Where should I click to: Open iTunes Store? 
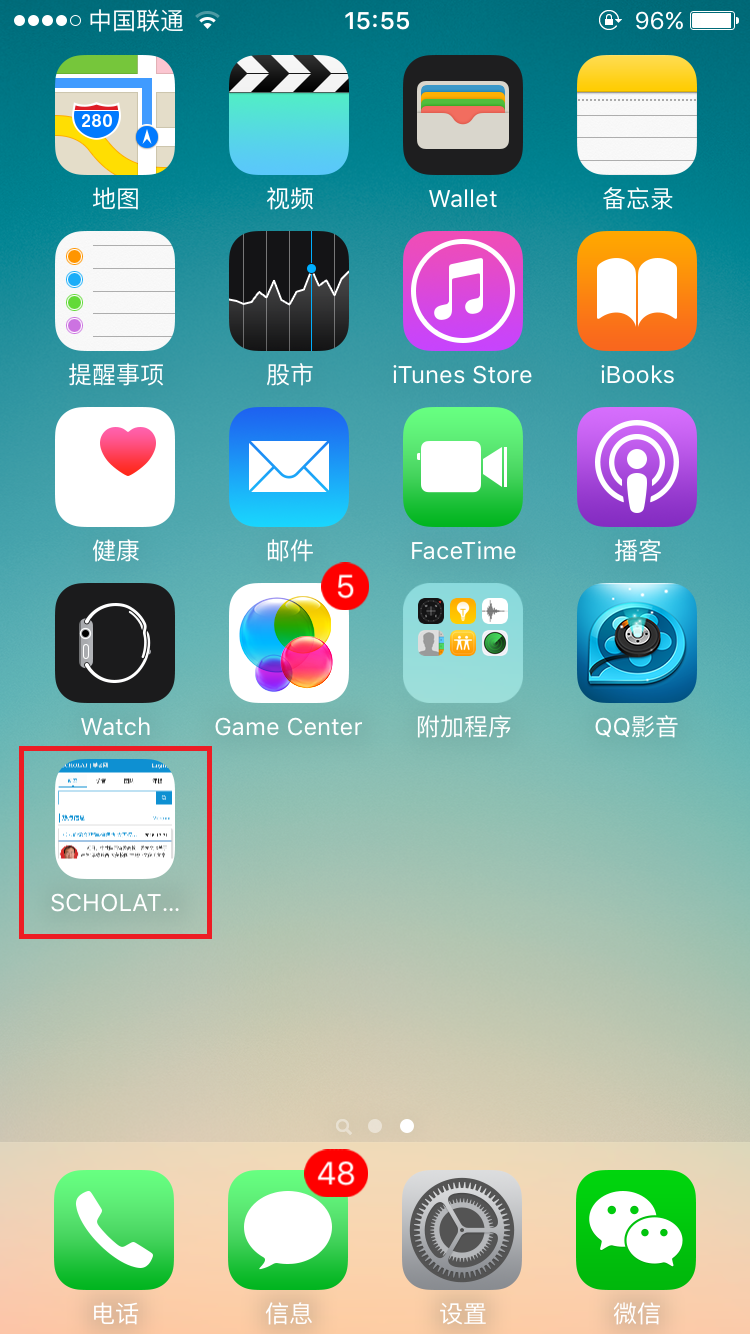pos(463,291)
